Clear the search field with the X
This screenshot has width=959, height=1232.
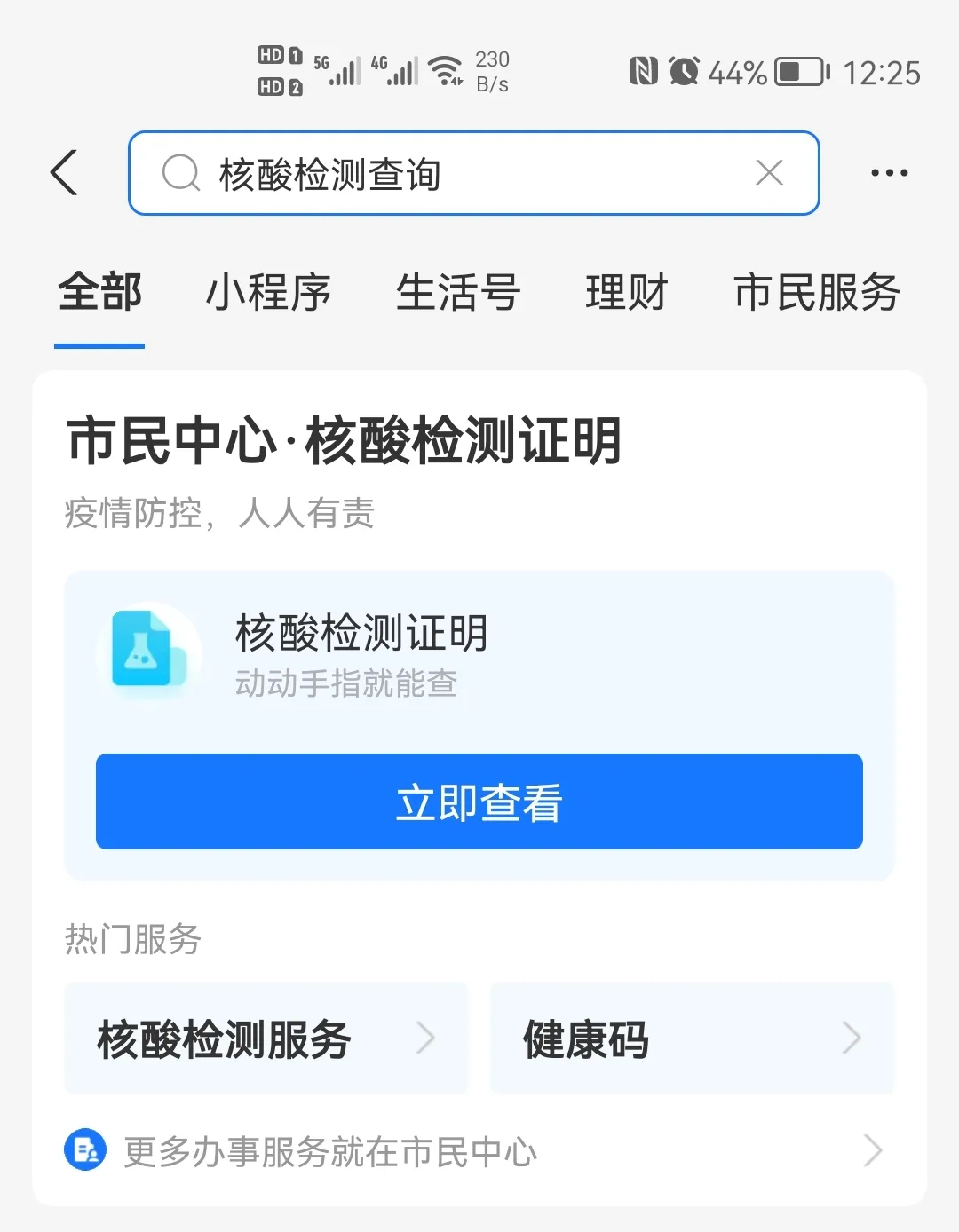coord(769,173)
